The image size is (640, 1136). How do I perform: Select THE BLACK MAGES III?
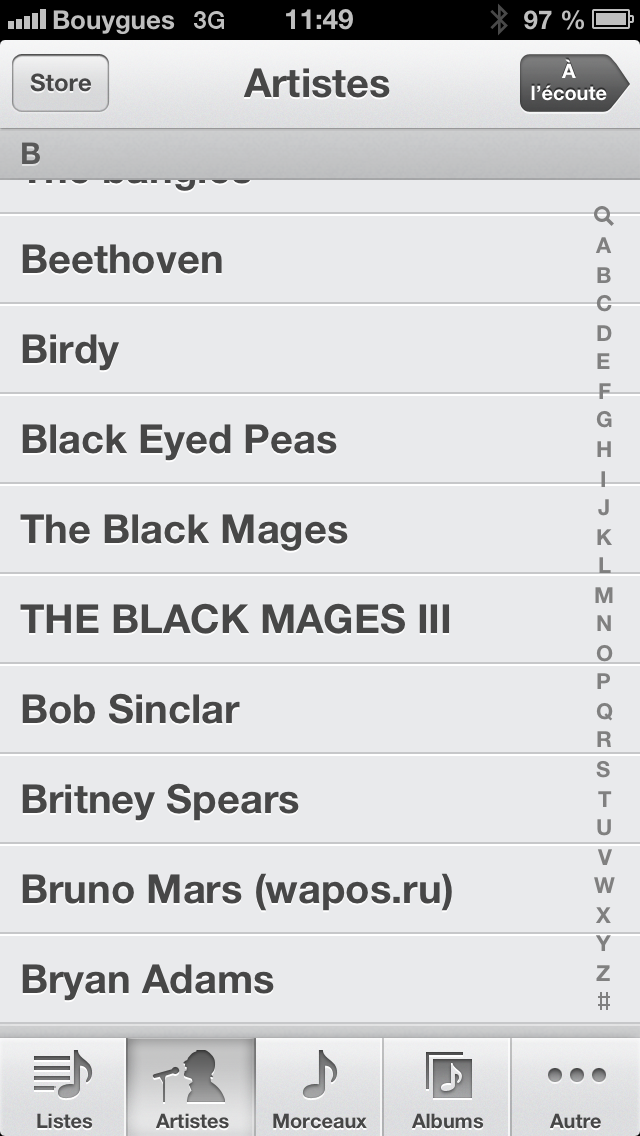[x=290, y=620]
